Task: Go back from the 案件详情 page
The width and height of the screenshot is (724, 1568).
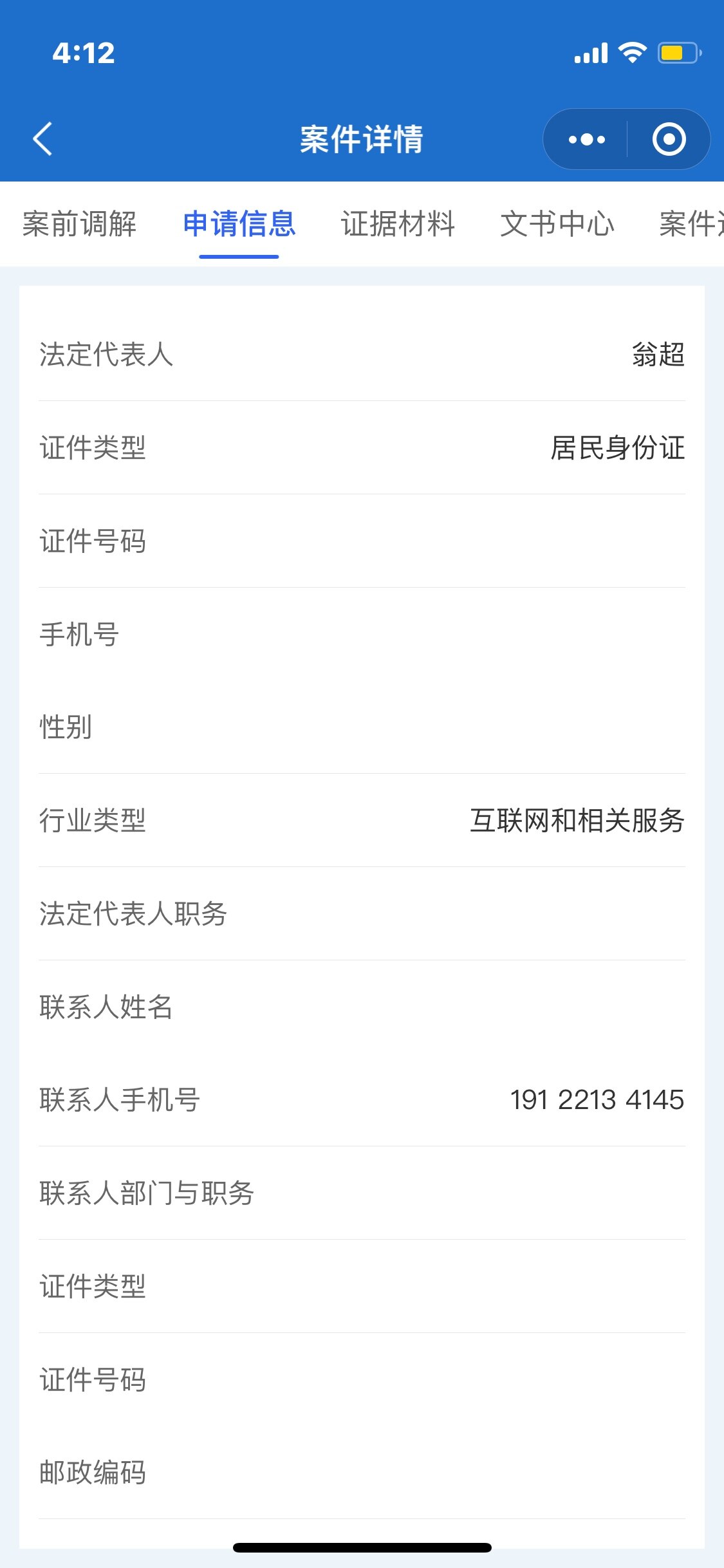Action: point(42,139)
